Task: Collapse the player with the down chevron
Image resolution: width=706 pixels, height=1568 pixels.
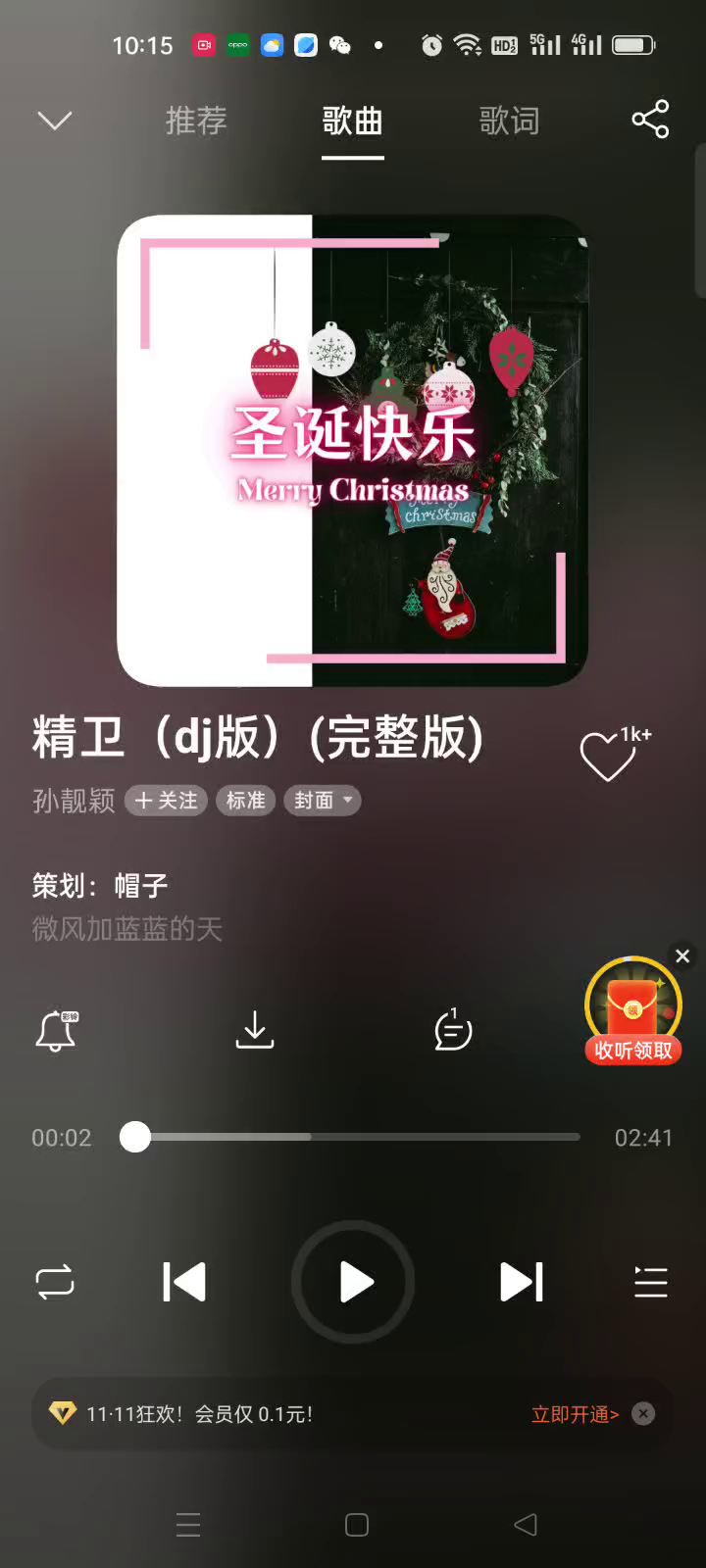Action: 55,121
